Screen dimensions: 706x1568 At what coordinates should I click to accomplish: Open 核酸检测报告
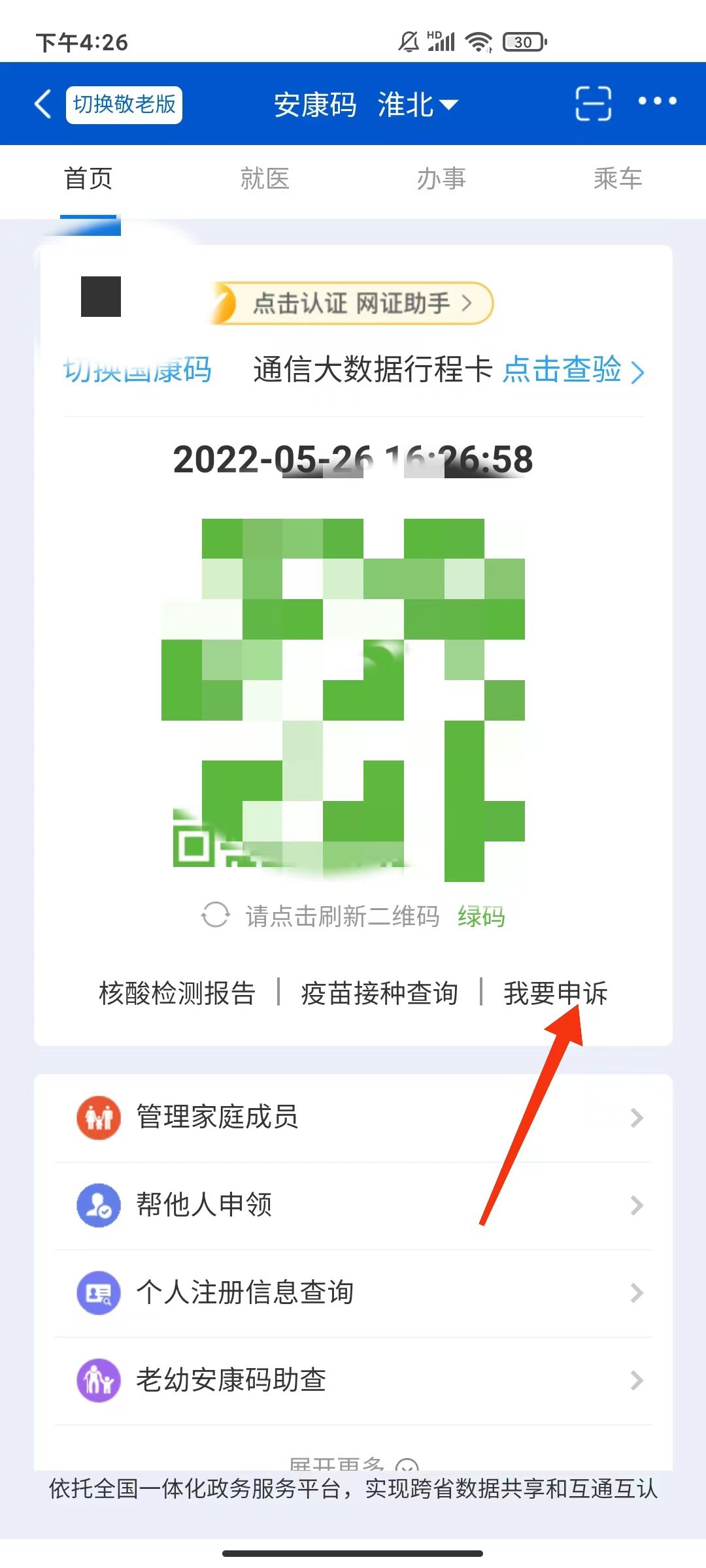pos(176,993)
